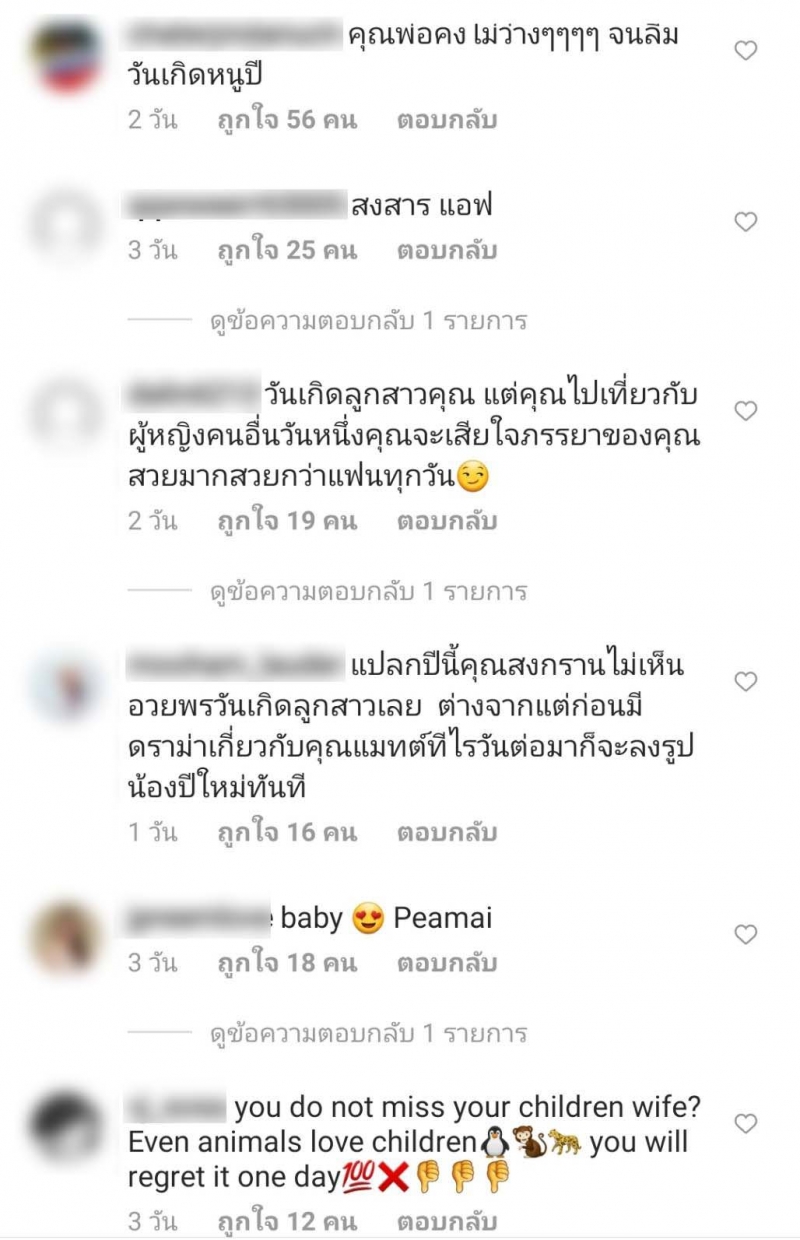The image size is (800, 1240).
Task: Expand replies under the 'วันเกิดลูกสาวคุณ' comment
Action: click(x=367, y=592)
